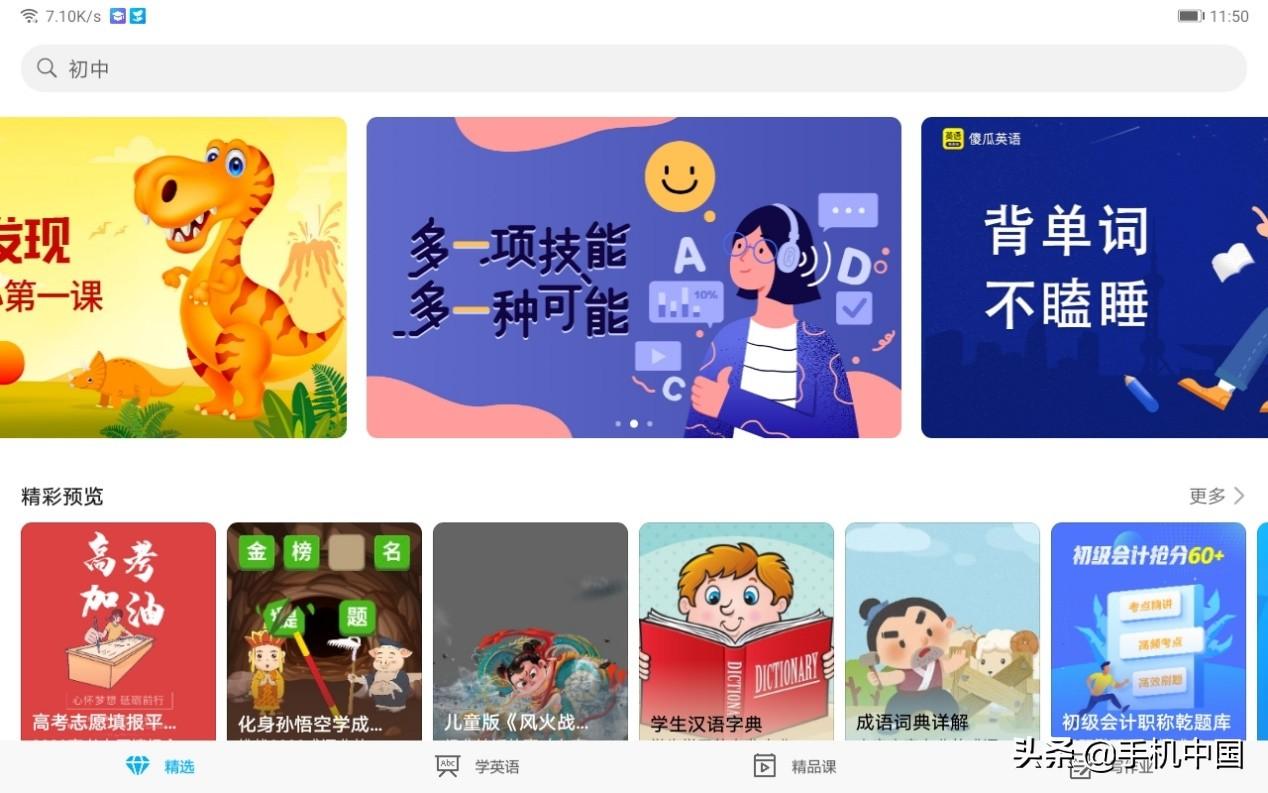This screenshot has width=1268, height=793.
Task: Open the 学生汉语字典 card
Action: 736,630
